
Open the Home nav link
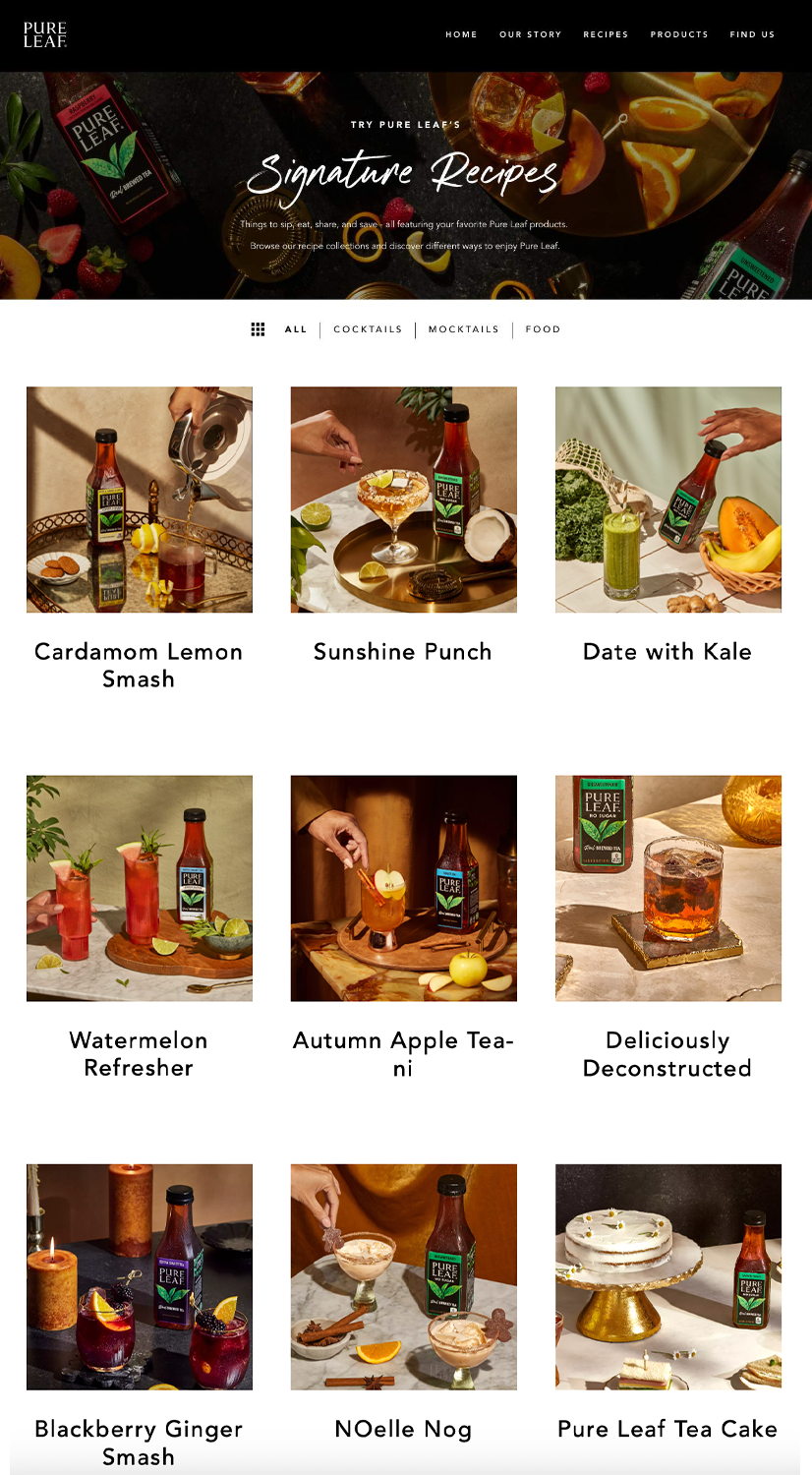(461, 34)
